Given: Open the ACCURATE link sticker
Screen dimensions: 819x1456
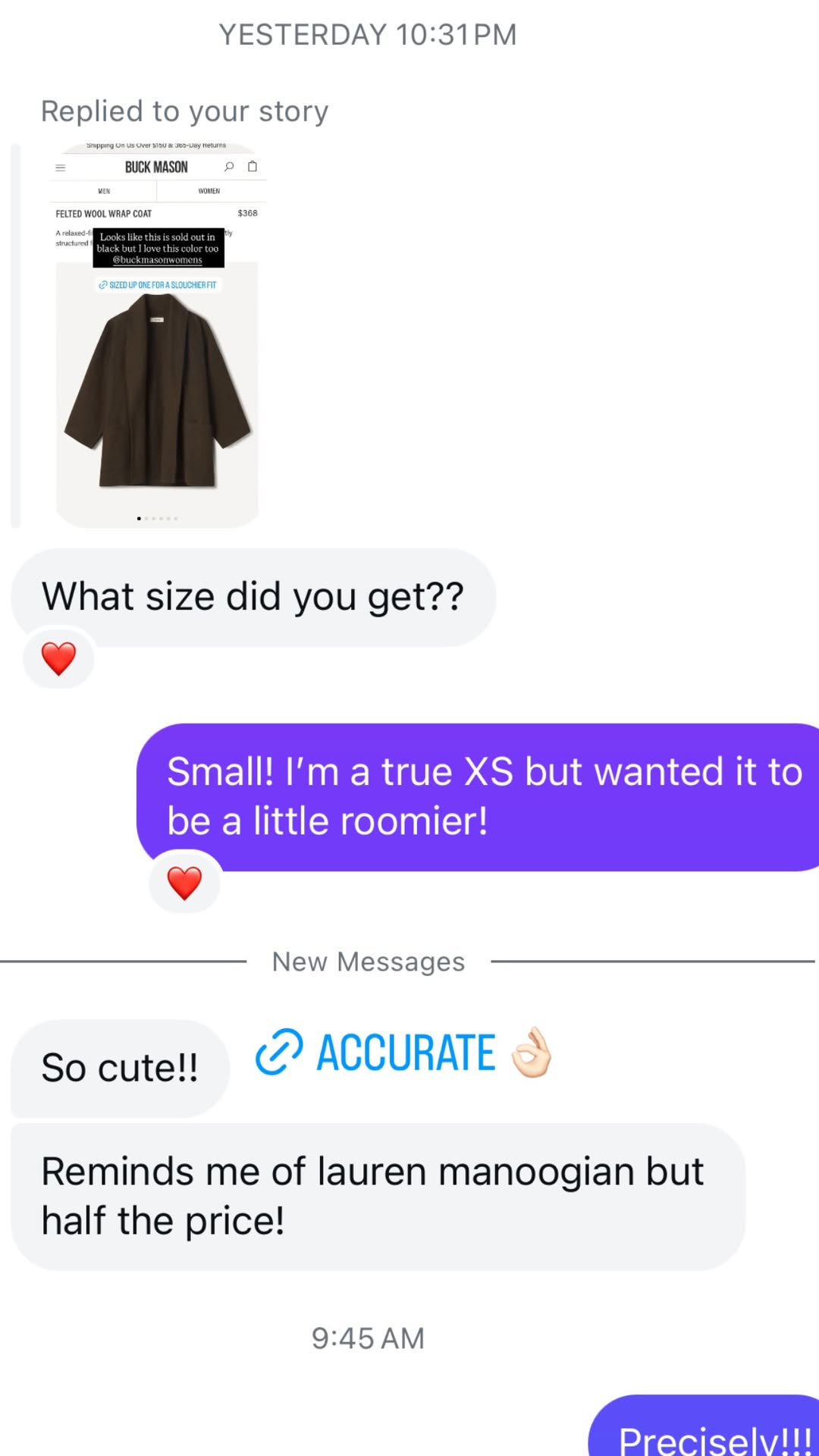Looking at the screenshot, I should click(x=403, y=1053).
